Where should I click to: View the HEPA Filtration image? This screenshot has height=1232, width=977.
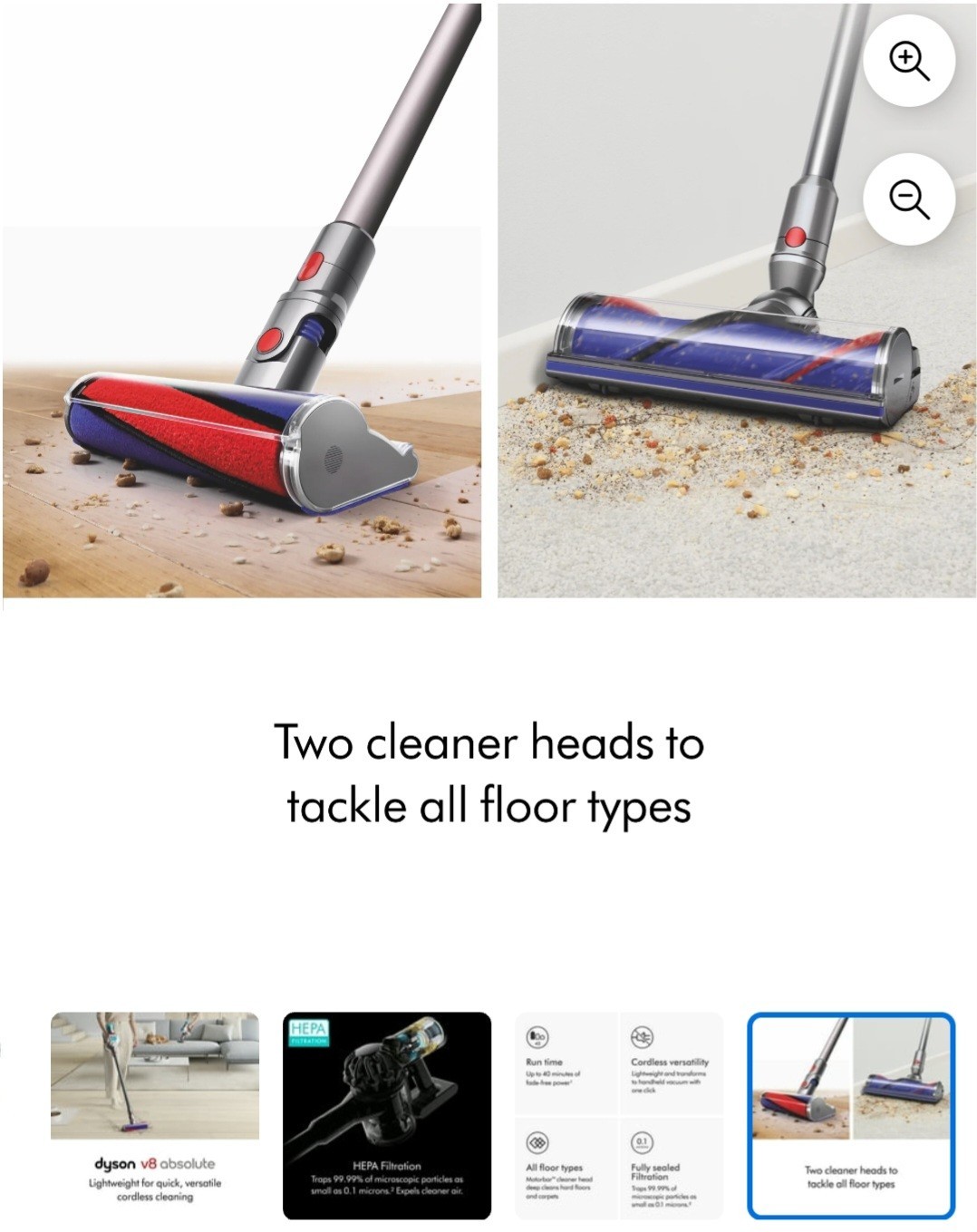point(387,1114)
